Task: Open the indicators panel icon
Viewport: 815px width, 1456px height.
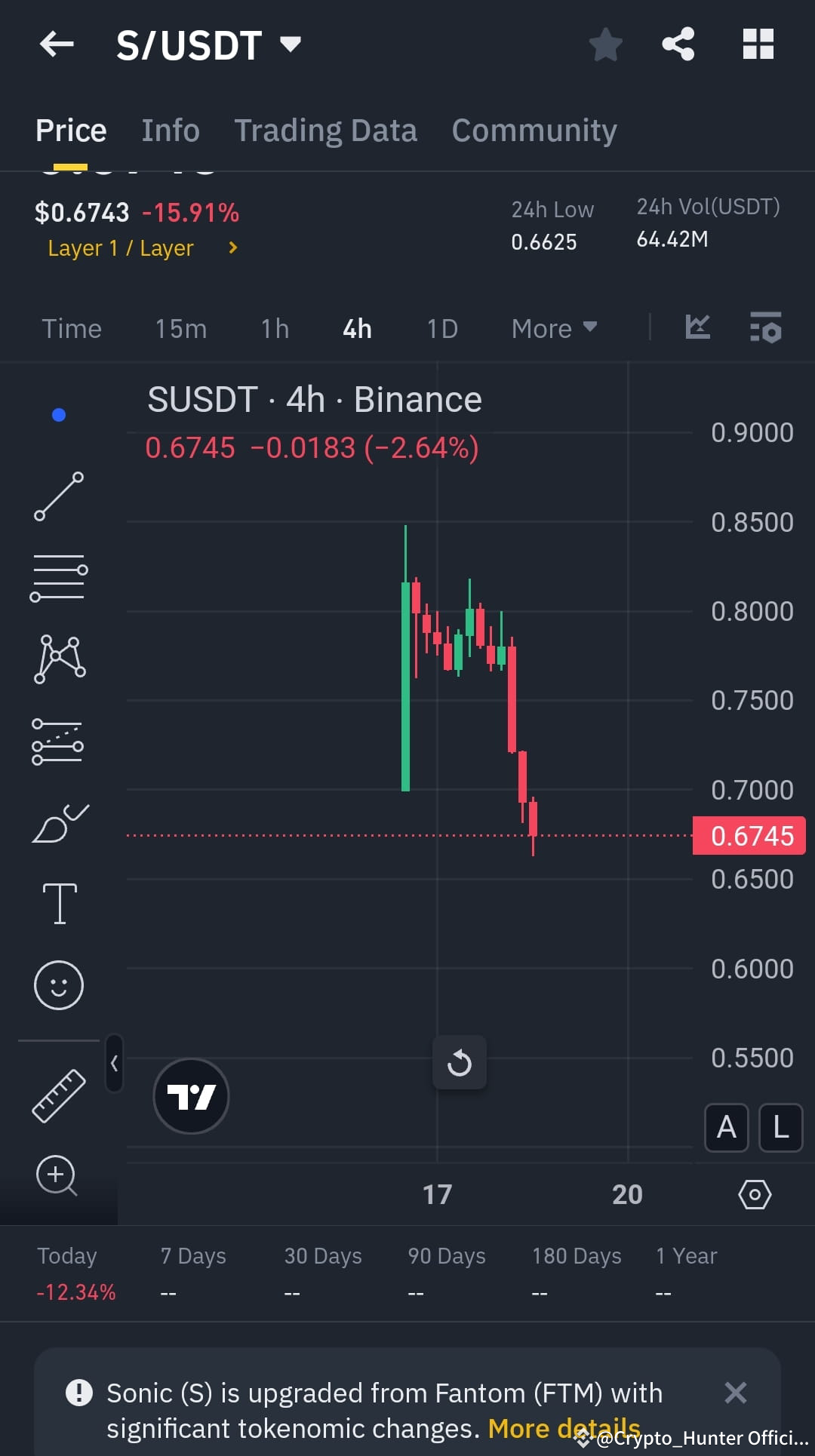Action: (x=765, y=328)
